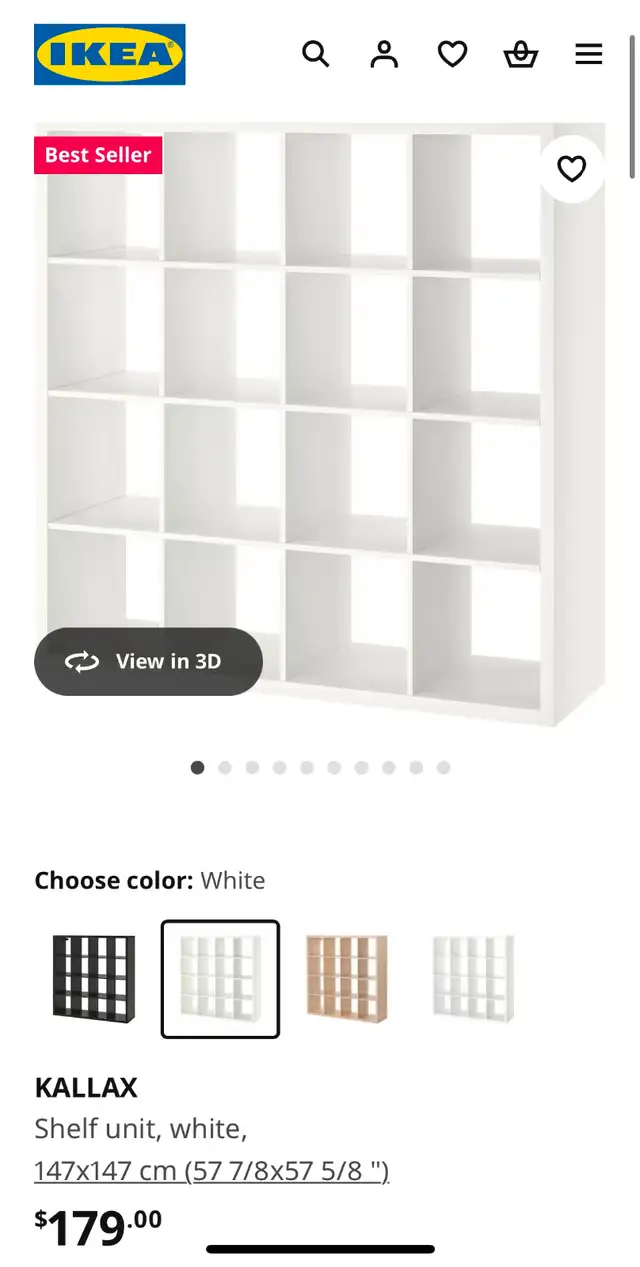The width and height of the screenshot is (640, 1267).
Task: Open the main KALLAX product image
Action: click(320, 427)
